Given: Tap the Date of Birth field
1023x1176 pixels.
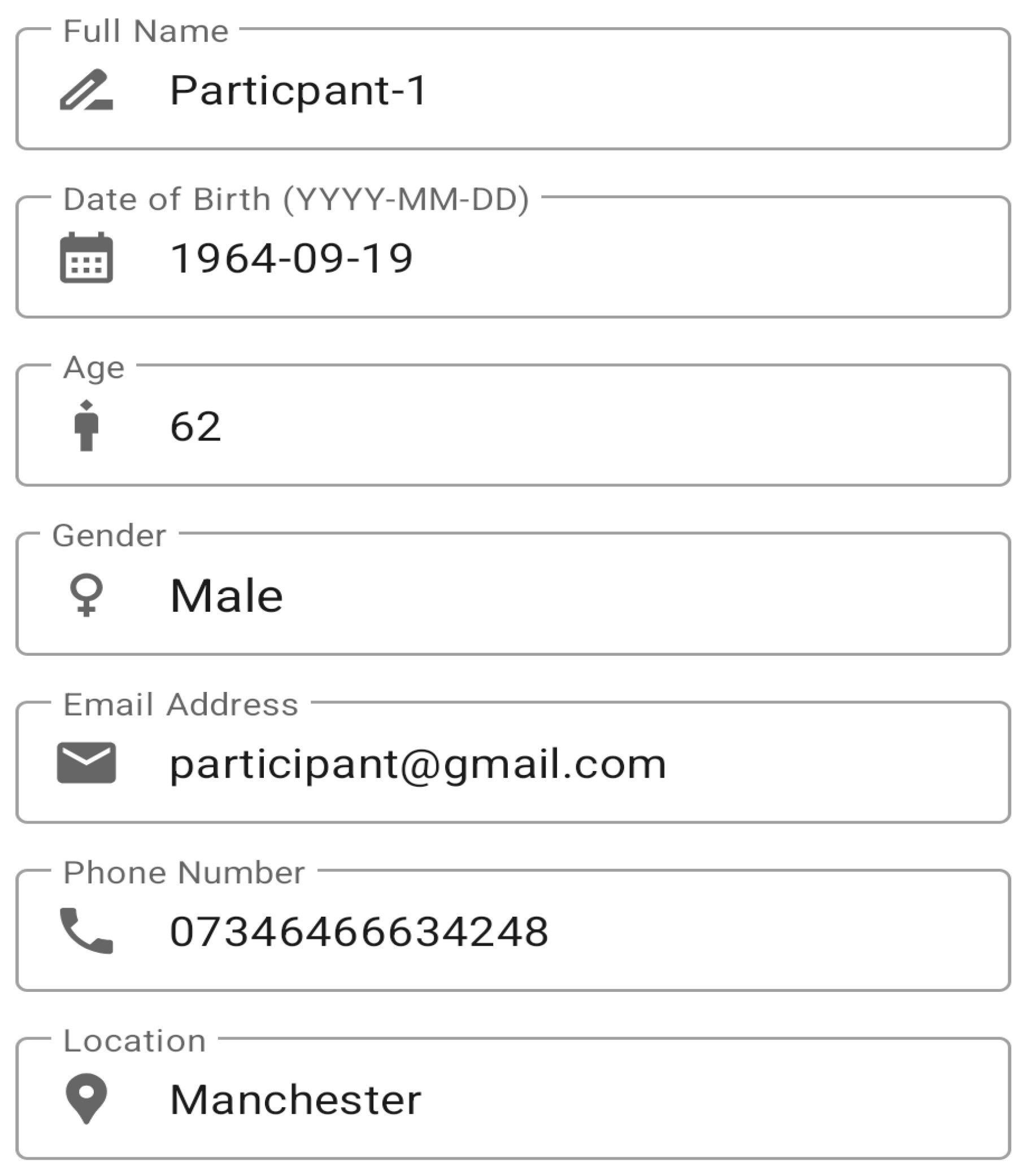Looking at the screenshot, I should [x=514, y=258].
